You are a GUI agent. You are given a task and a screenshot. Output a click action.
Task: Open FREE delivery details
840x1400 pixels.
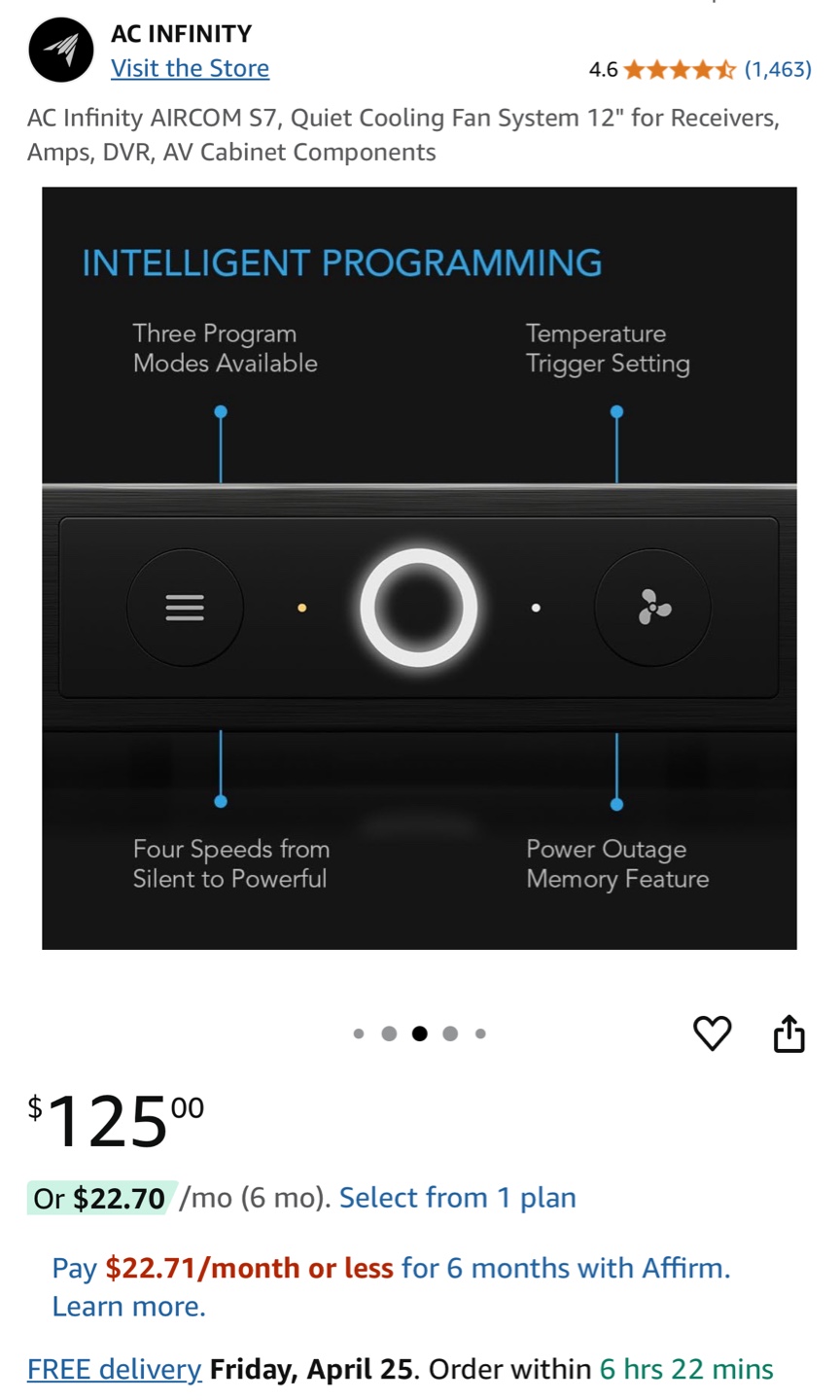(114, 1369)
